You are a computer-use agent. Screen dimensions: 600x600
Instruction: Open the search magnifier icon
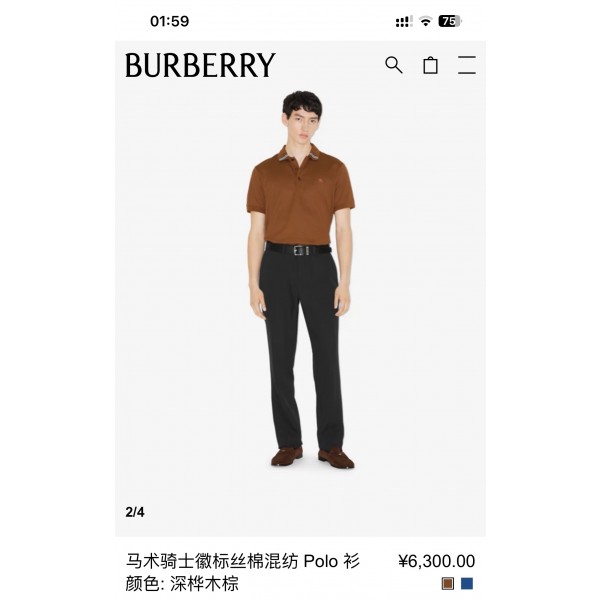[x=394, y=65]
